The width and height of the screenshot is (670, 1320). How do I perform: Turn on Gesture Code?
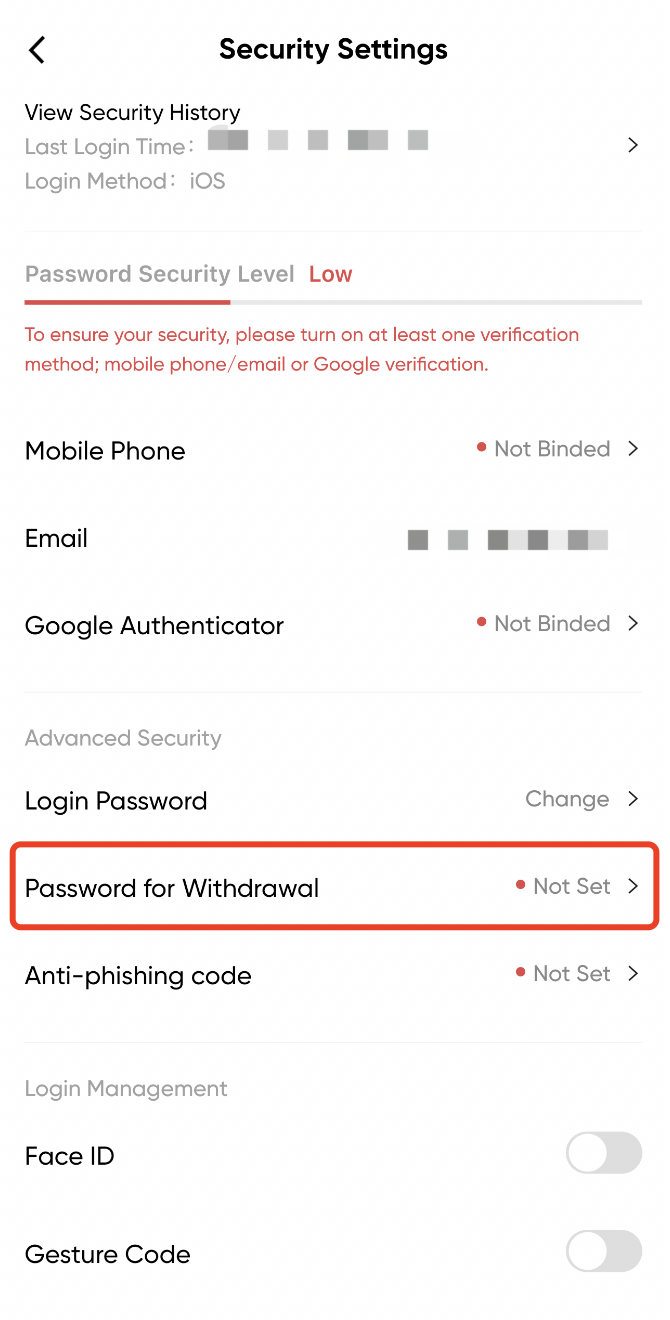[x=604, y=1251]
